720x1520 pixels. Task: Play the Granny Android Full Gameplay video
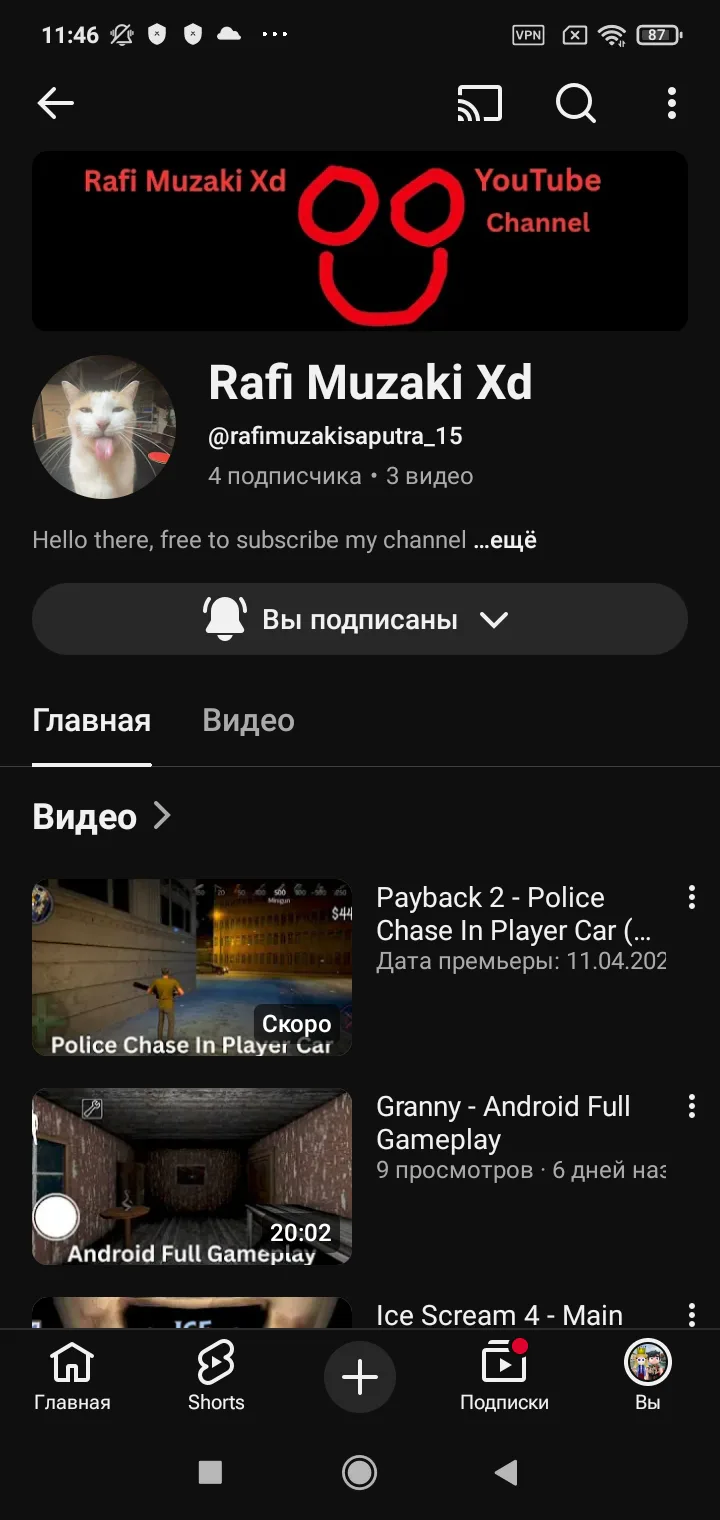(192, 1176)
